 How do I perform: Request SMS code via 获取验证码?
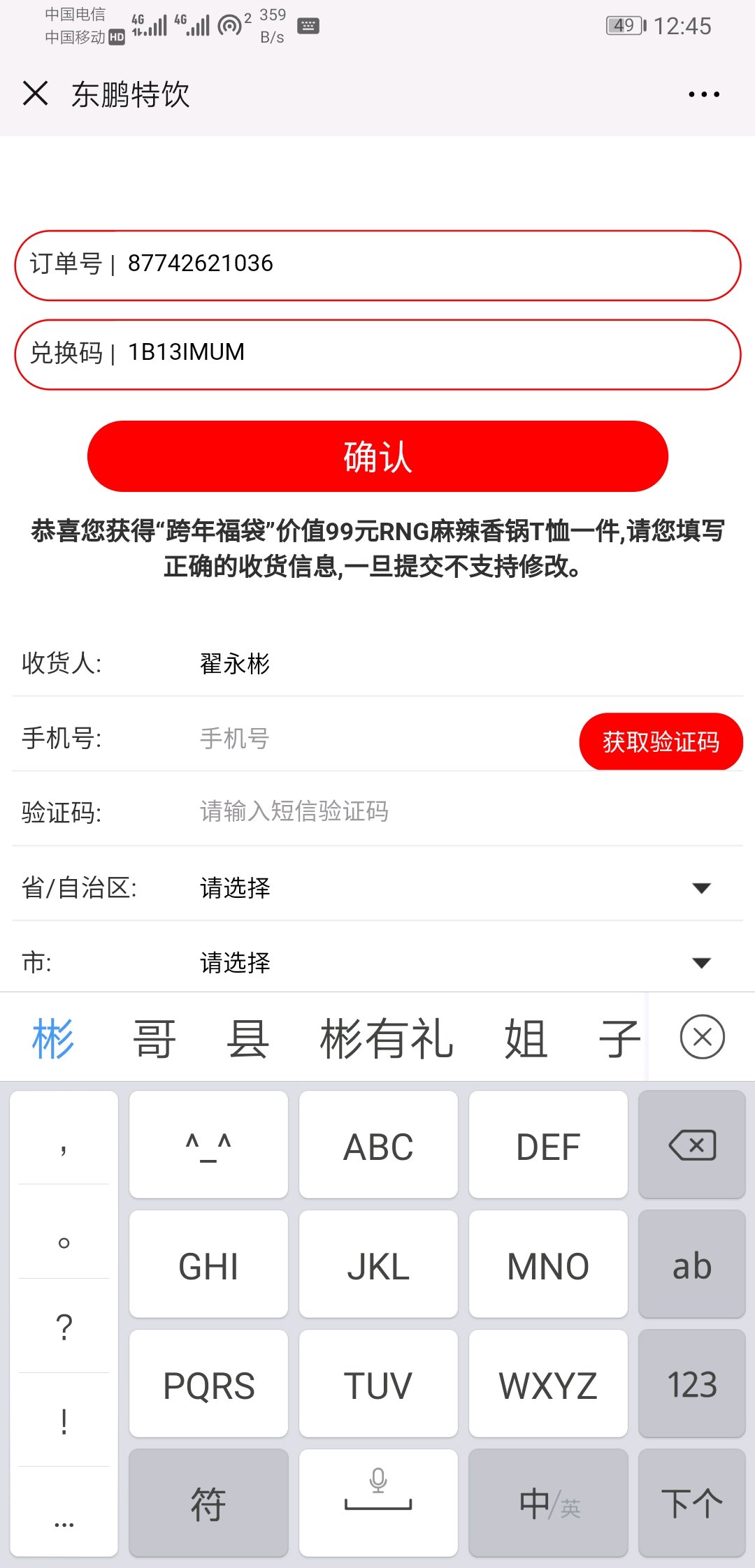click(661, 741)
